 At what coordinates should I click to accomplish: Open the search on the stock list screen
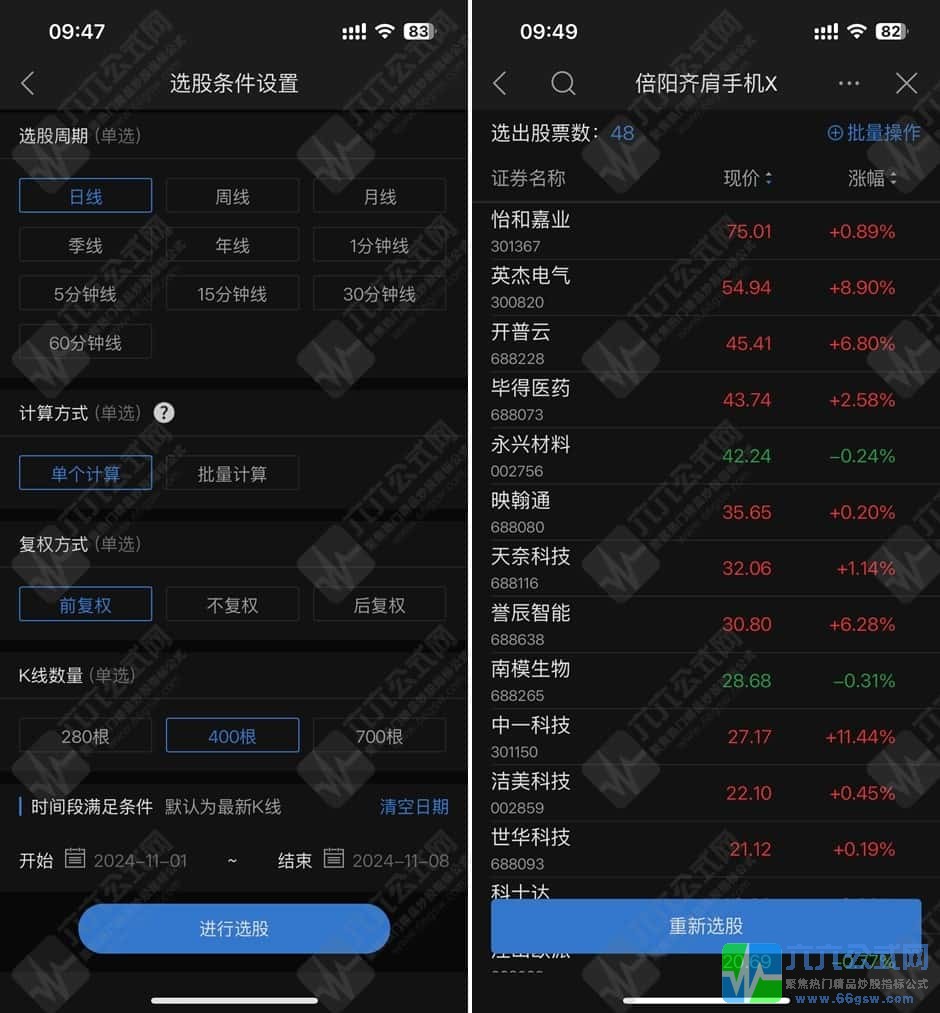click(563, 84)
